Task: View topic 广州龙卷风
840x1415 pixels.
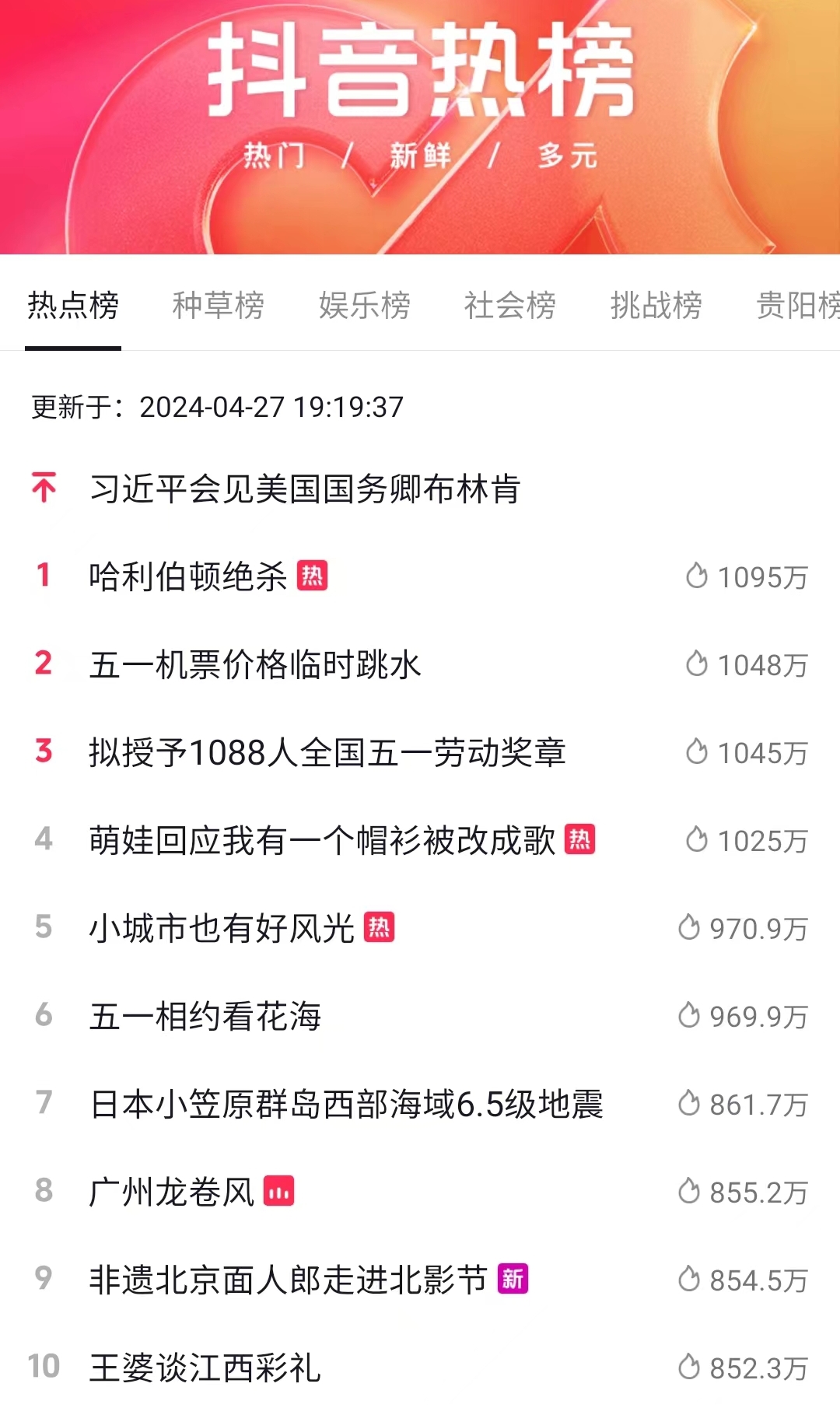Action: pos(420,1192)
